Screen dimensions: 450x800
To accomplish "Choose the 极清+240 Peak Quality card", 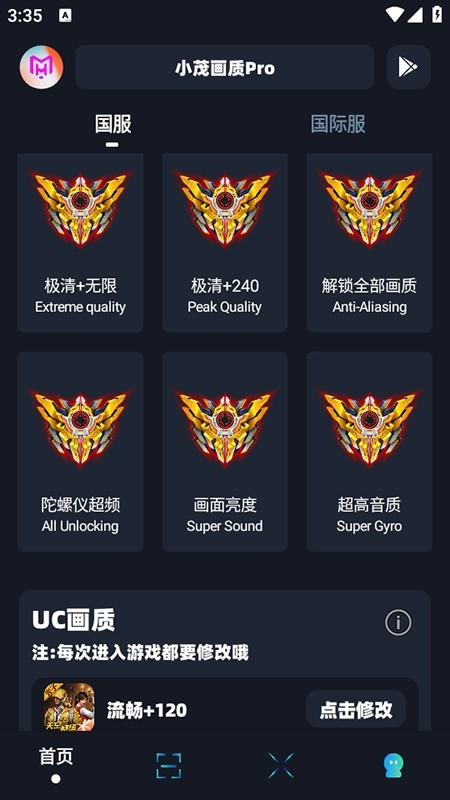I will tap(225, 243).
